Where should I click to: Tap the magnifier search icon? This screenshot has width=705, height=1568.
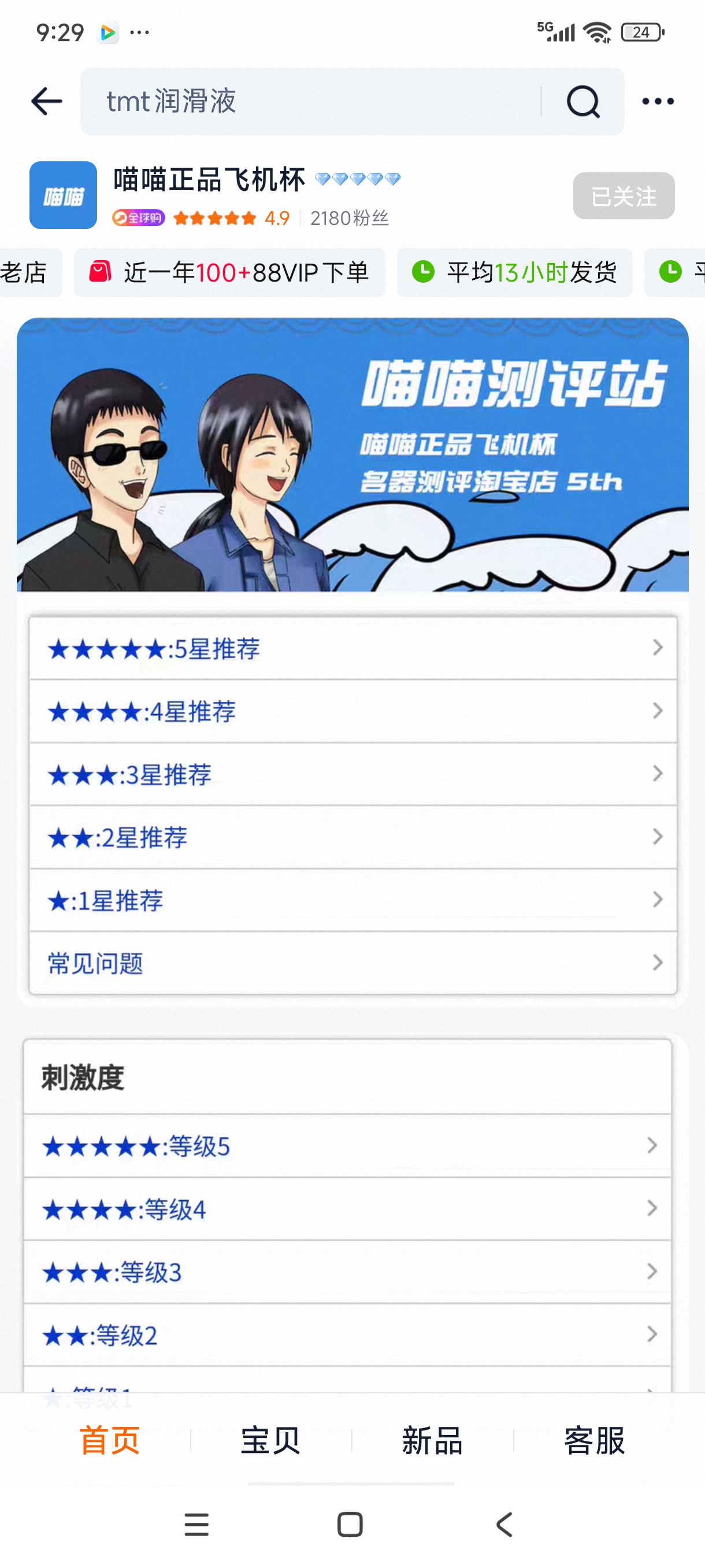click(x=582, y=101)
